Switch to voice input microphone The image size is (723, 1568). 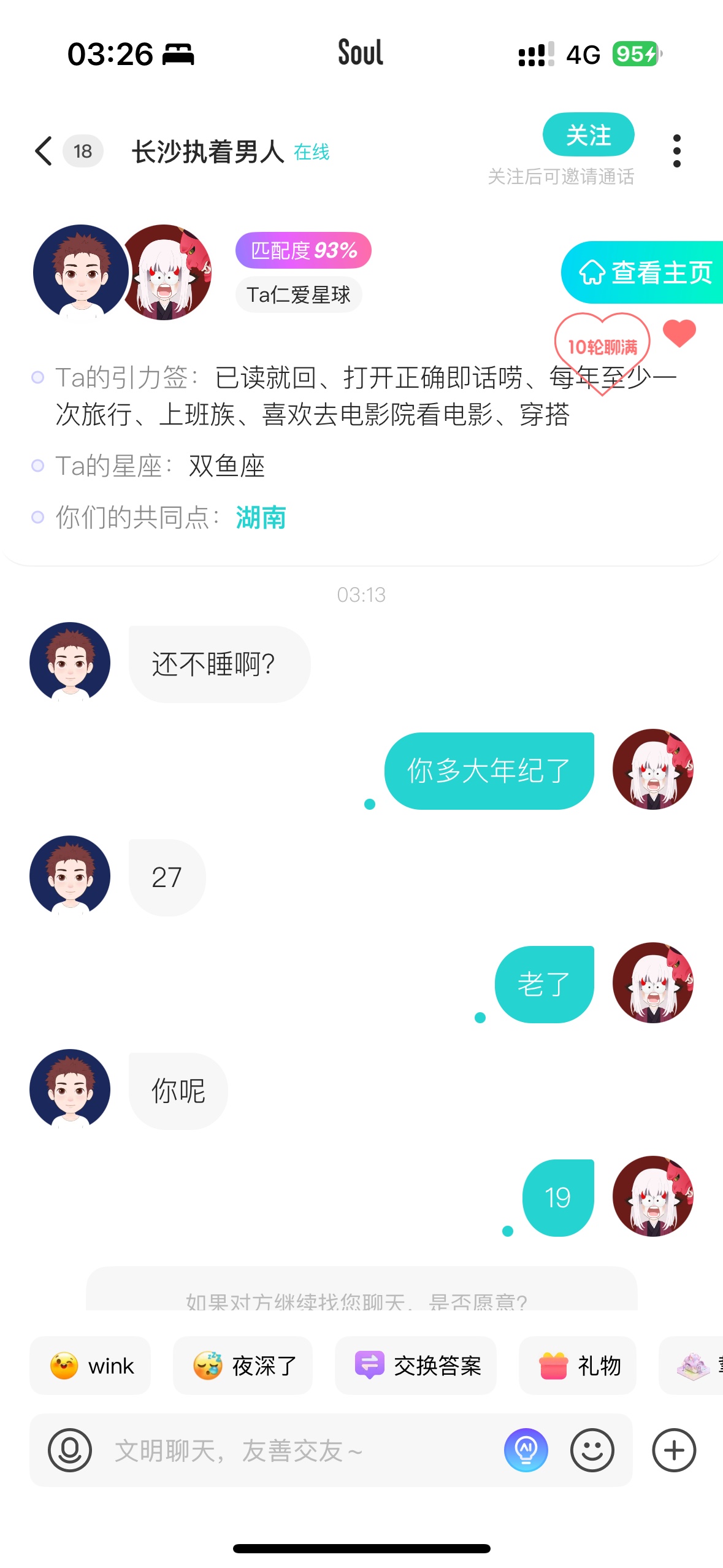tap(70, 1450)
